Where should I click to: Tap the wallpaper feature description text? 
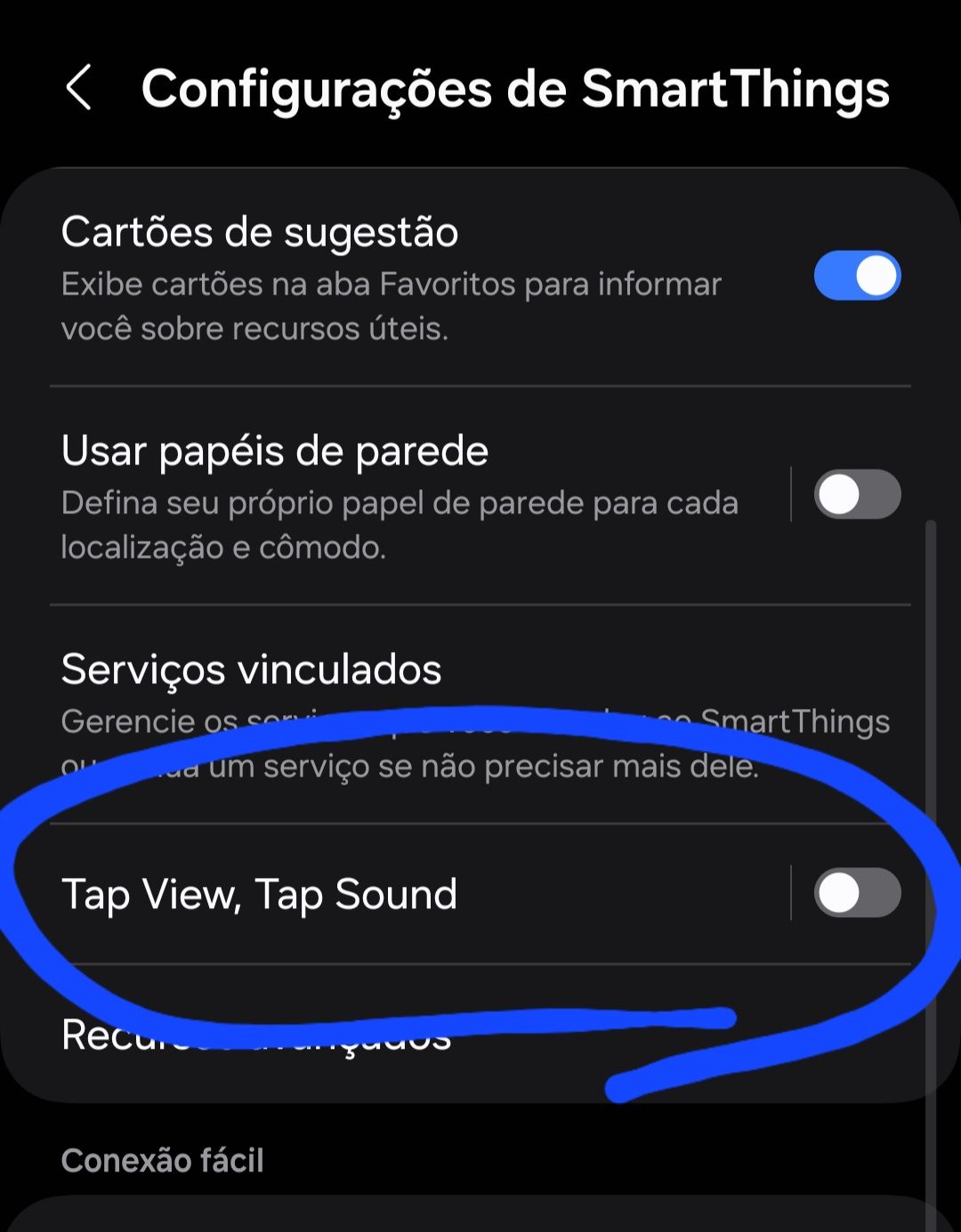(x=399, y=525)
